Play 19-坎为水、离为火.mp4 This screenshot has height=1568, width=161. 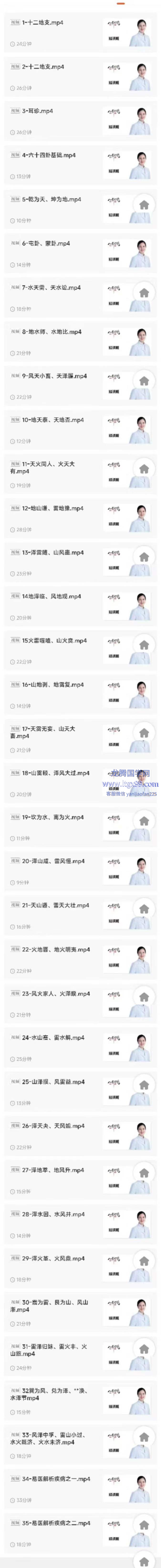[53, 817]
